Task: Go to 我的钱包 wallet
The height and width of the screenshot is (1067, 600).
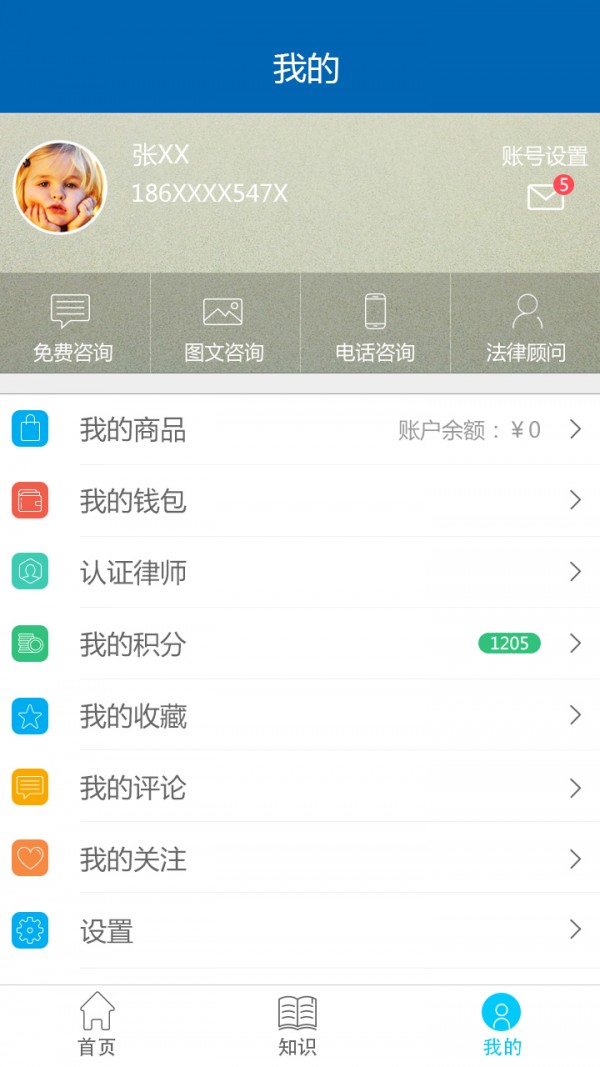Action: 300,501
